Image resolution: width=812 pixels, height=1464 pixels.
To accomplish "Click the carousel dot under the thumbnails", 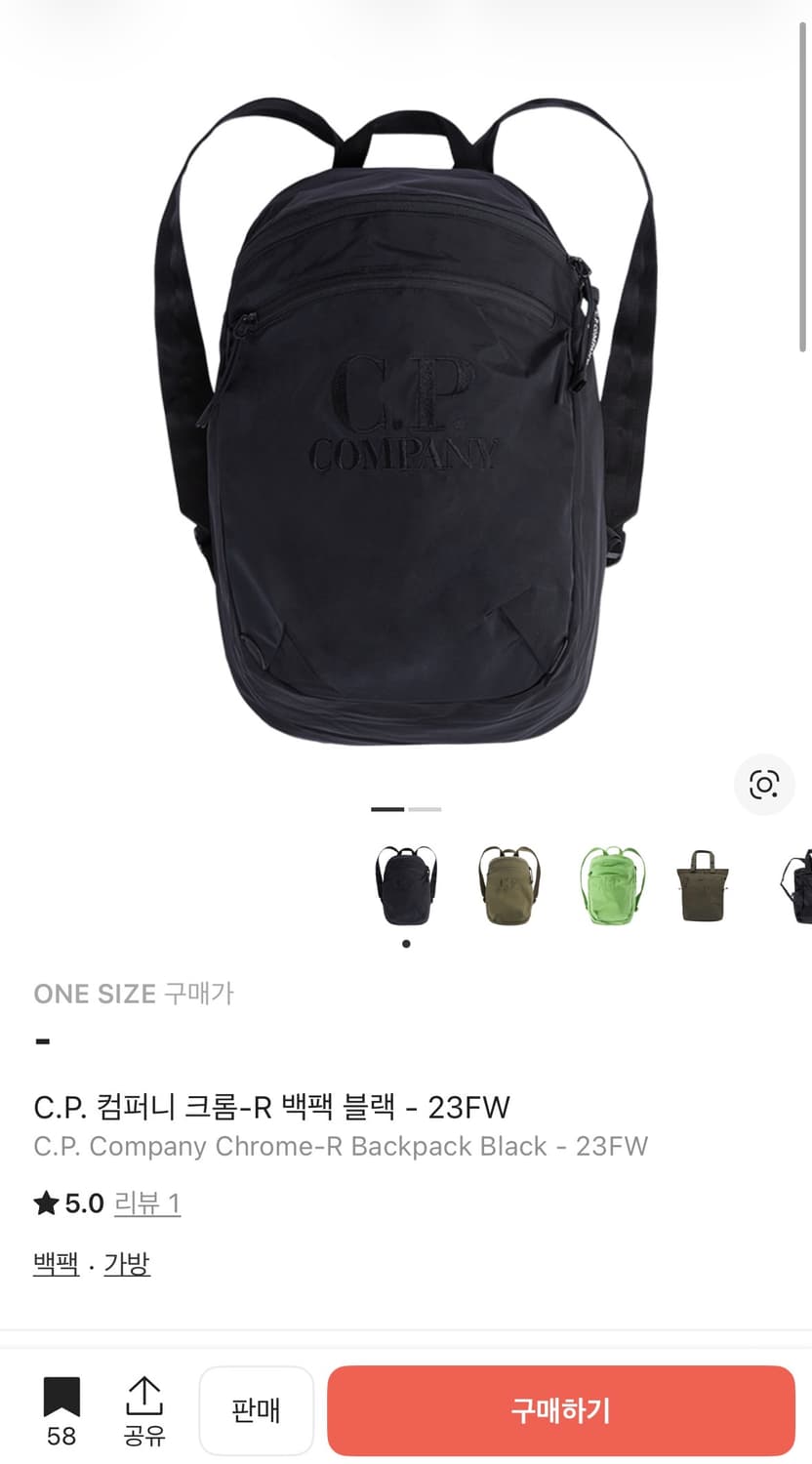I will coord(405,943).
